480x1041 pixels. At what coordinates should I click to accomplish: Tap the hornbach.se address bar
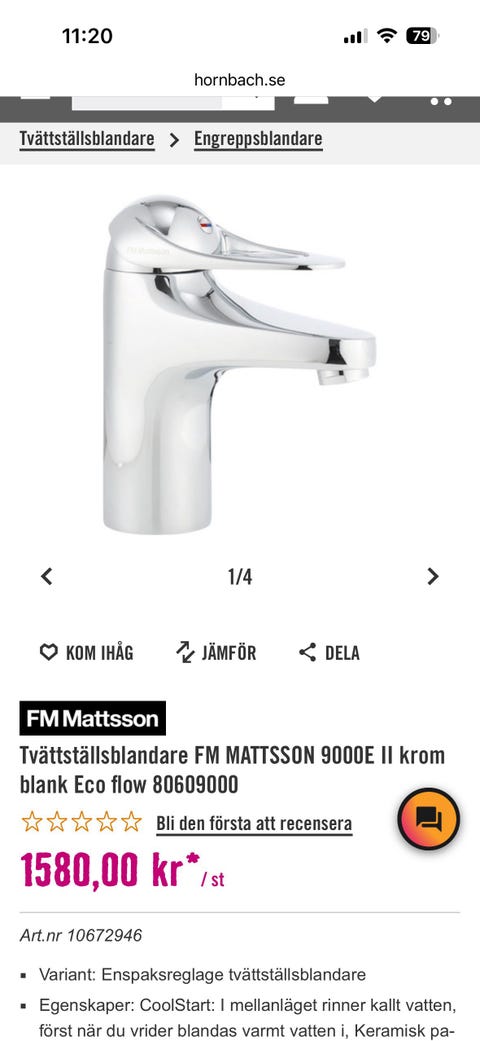[240, 80]
